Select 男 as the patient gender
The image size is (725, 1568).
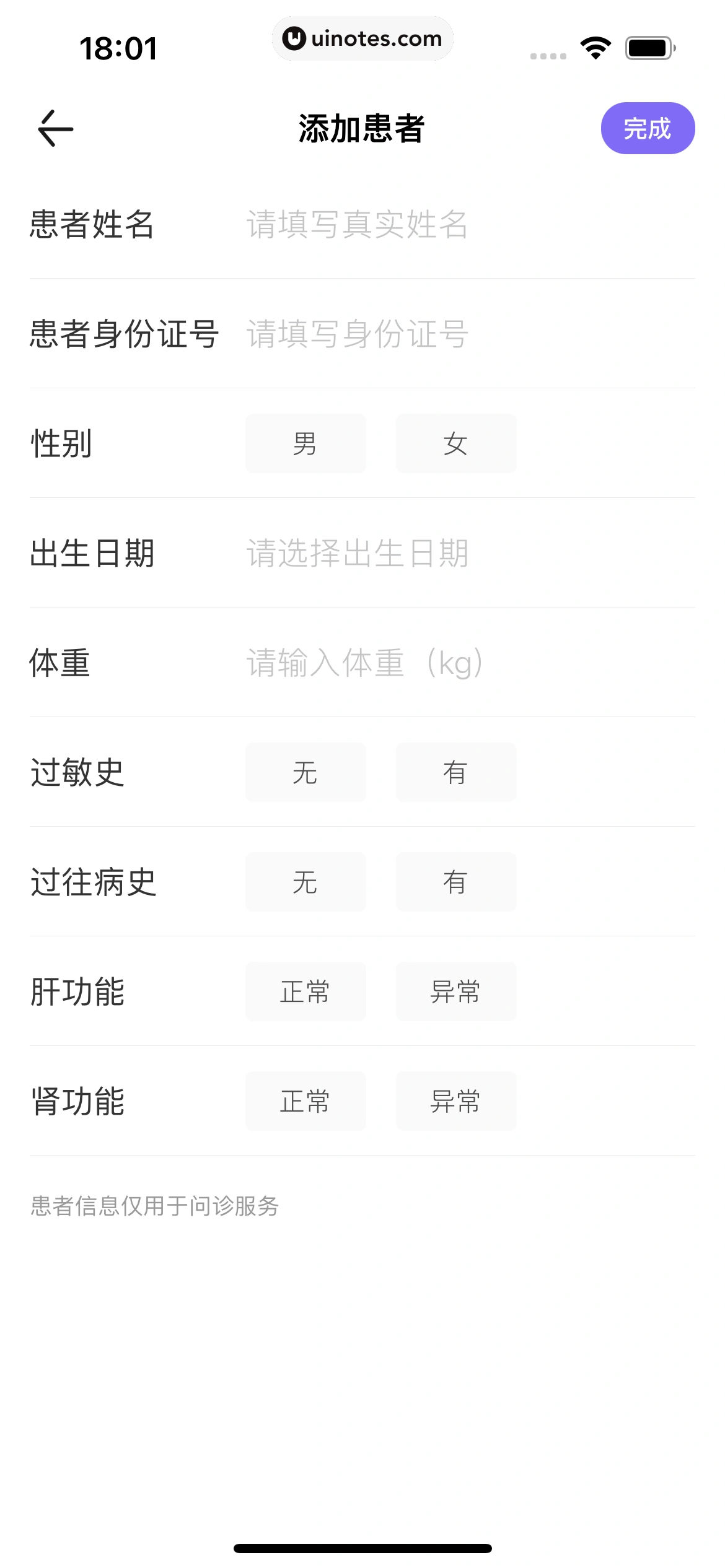pyautogui.click(x=306, y=443)
